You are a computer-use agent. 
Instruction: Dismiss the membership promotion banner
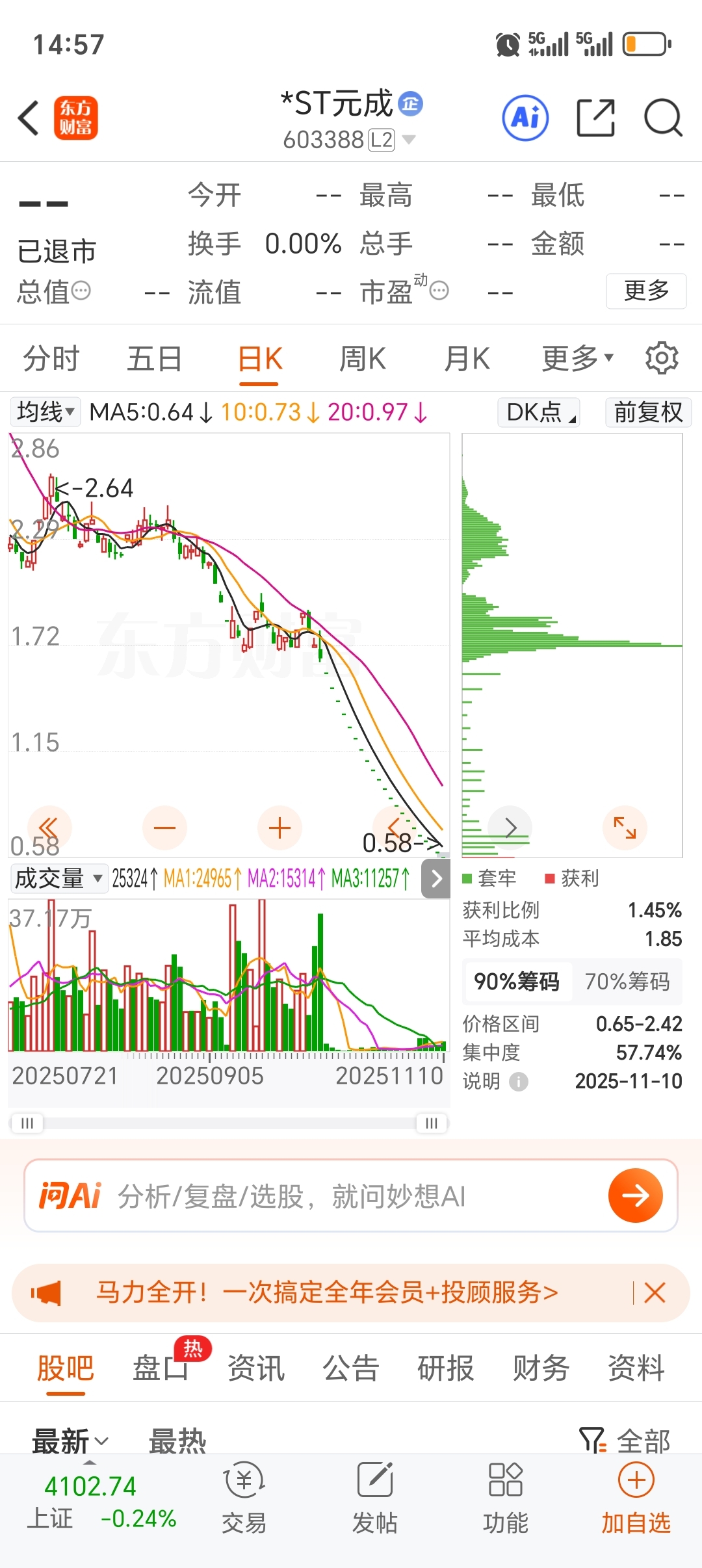click(655, 1293)
